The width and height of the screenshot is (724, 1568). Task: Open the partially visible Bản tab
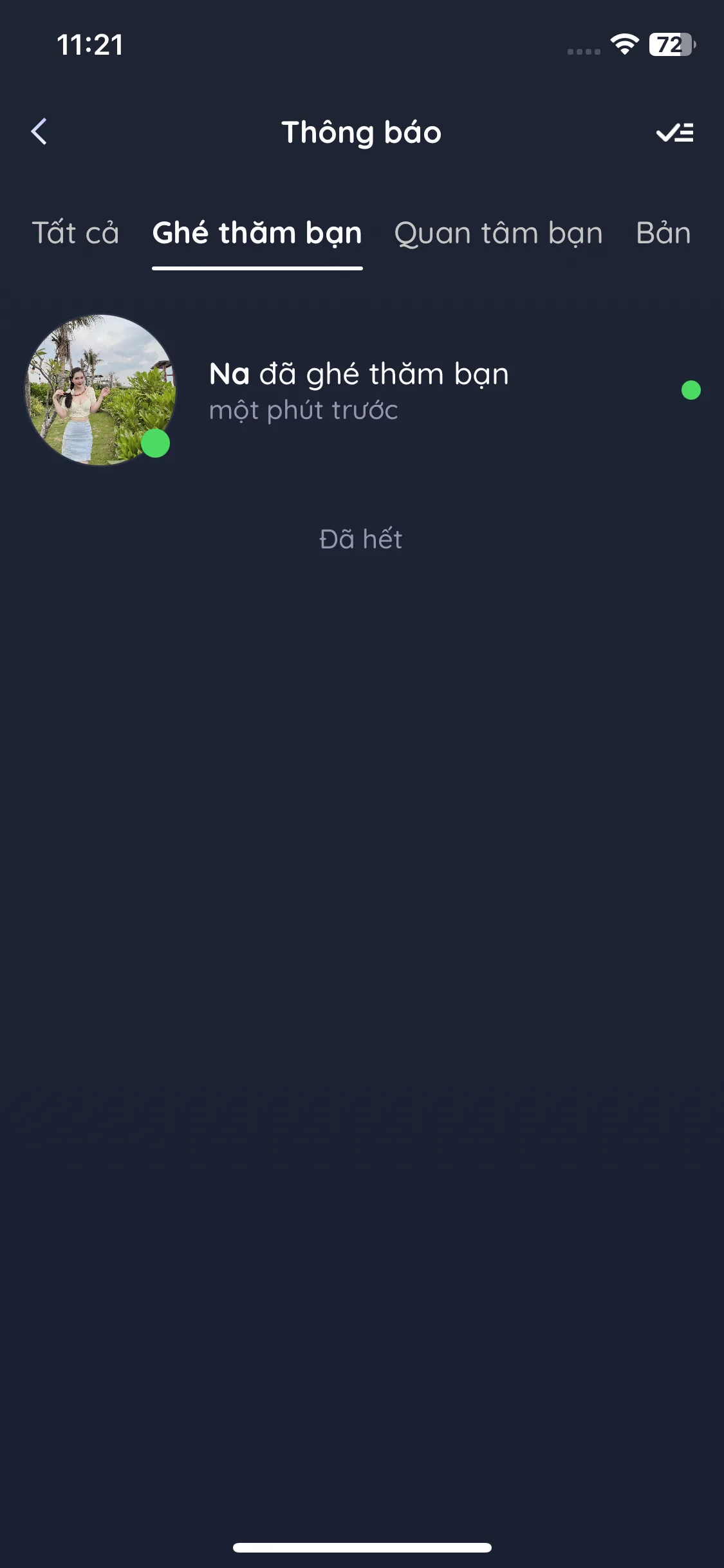coord(663,233)
